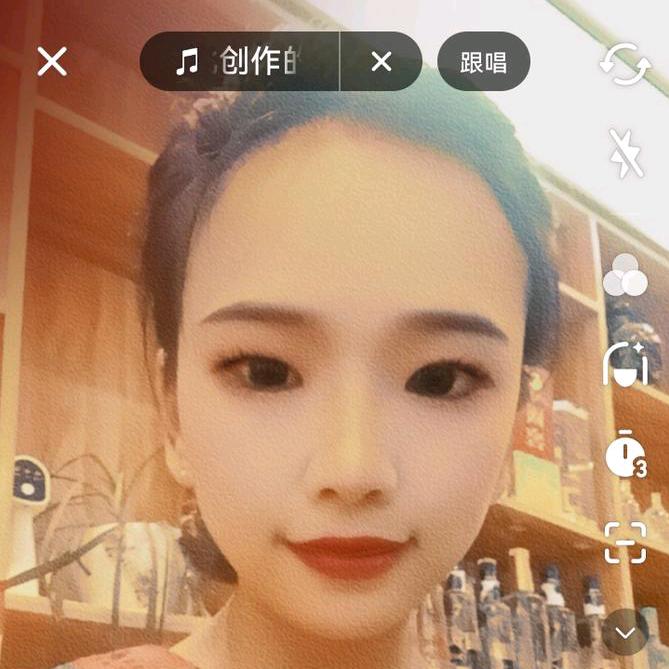Remove the selected music track
Image resolution: width=669 pixels, height=669 pixels.
pyautogui.click(x=381, y=62)
